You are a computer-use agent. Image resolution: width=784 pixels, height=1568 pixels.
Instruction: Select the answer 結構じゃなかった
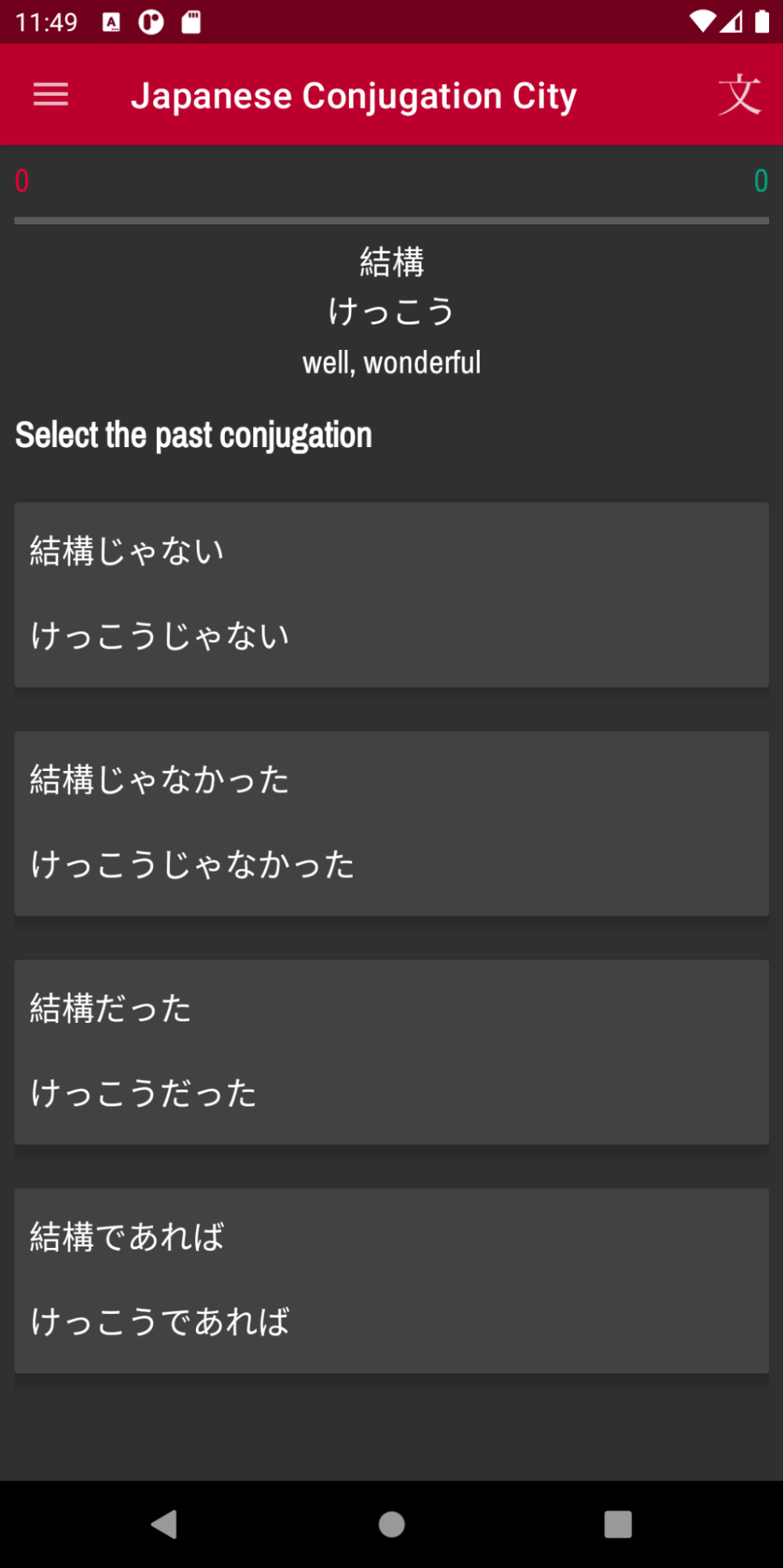coord(391,824)
